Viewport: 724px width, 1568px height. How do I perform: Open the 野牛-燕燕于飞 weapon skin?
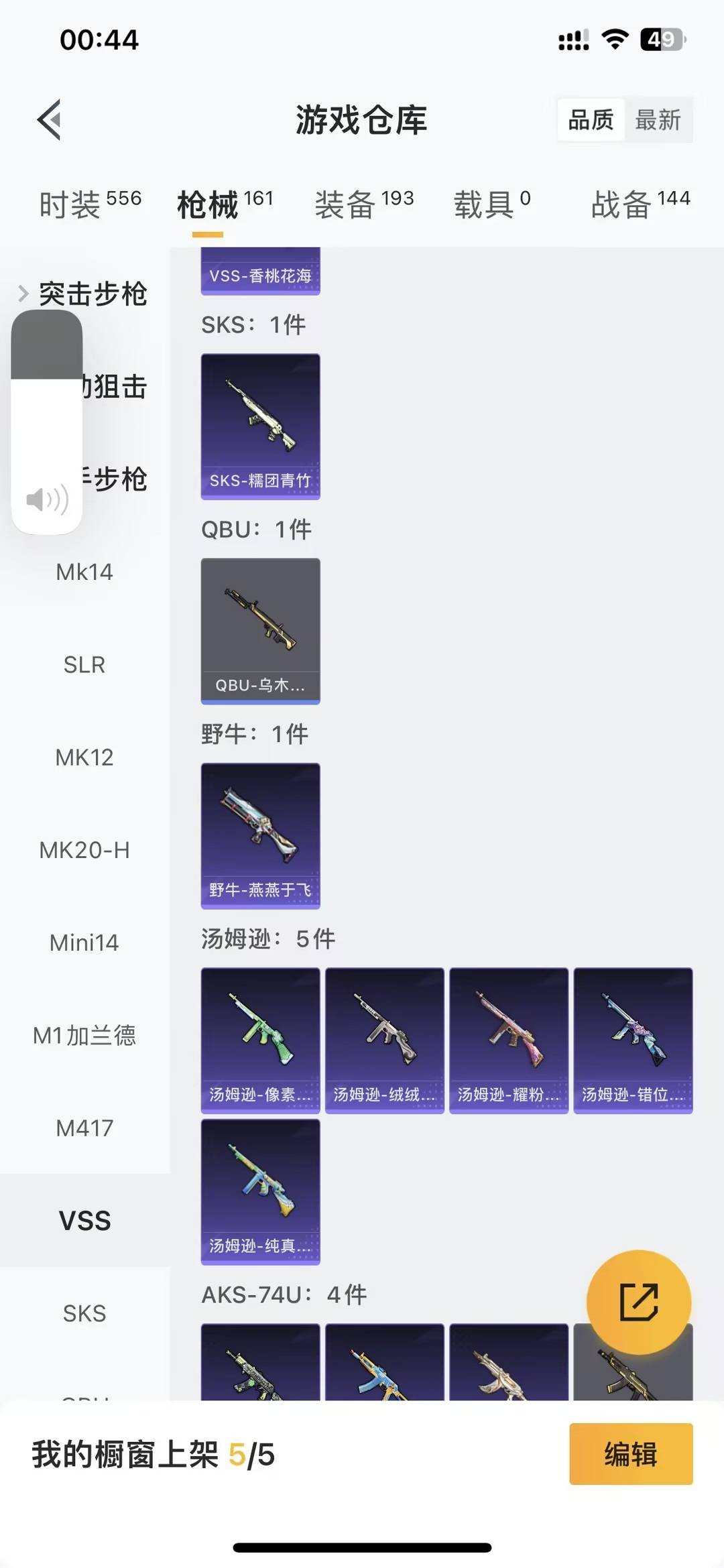click(x=260, y=833)
